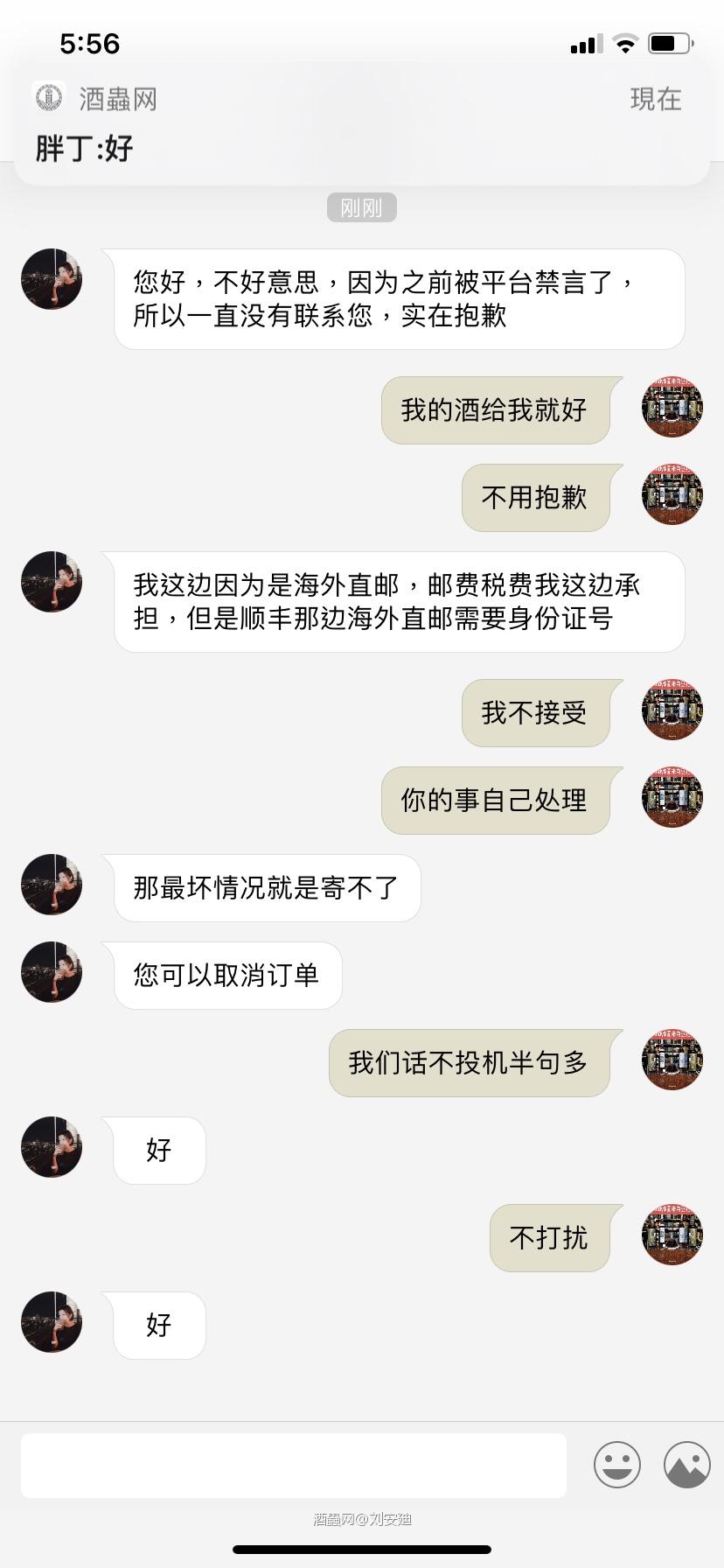Tap your wine bottle avatar next to 我的酒给我就好

point(672,407)
